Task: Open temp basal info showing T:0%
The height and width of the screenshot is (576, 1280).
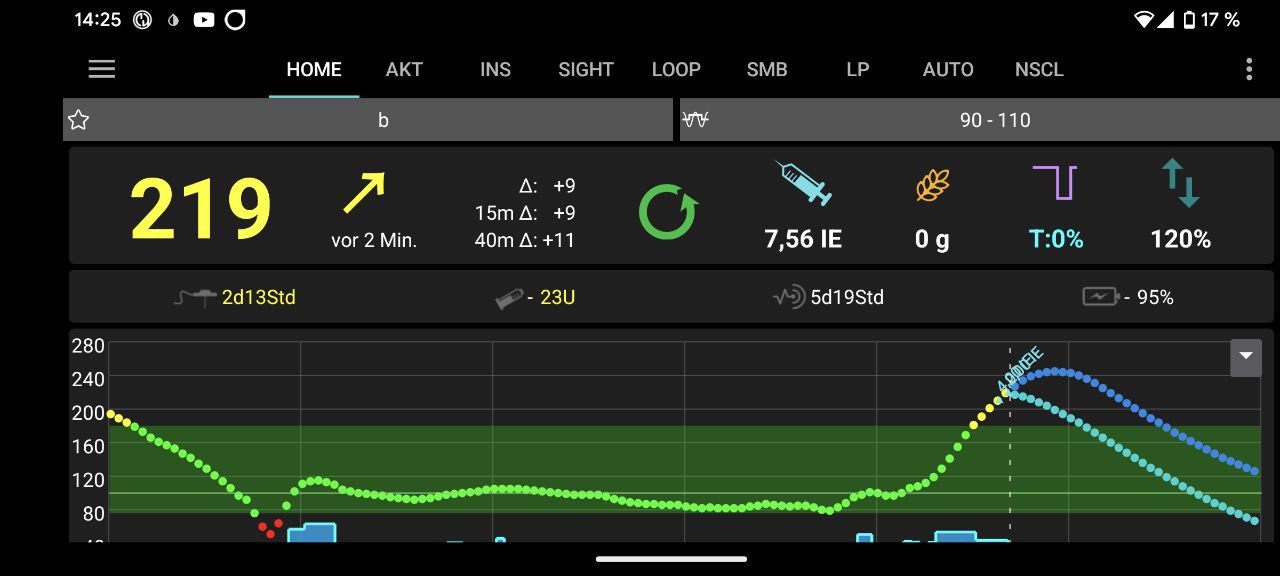Action: point(1055,208)
